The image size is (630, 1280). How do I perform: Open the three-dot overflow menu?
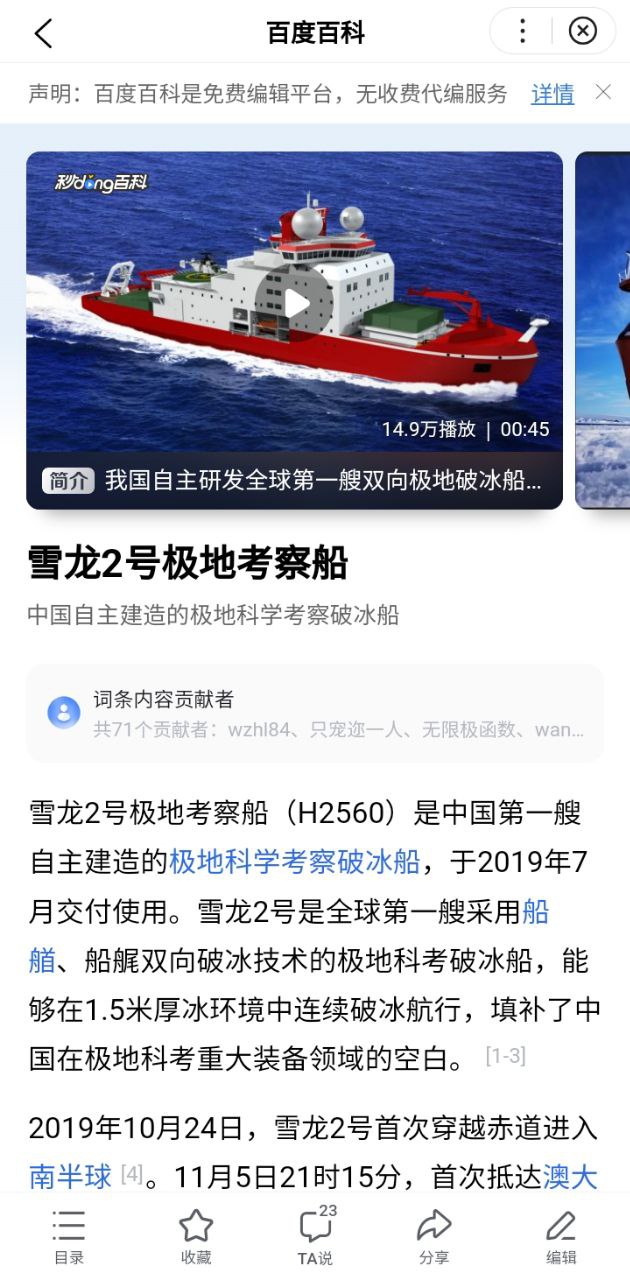(522, 32)
